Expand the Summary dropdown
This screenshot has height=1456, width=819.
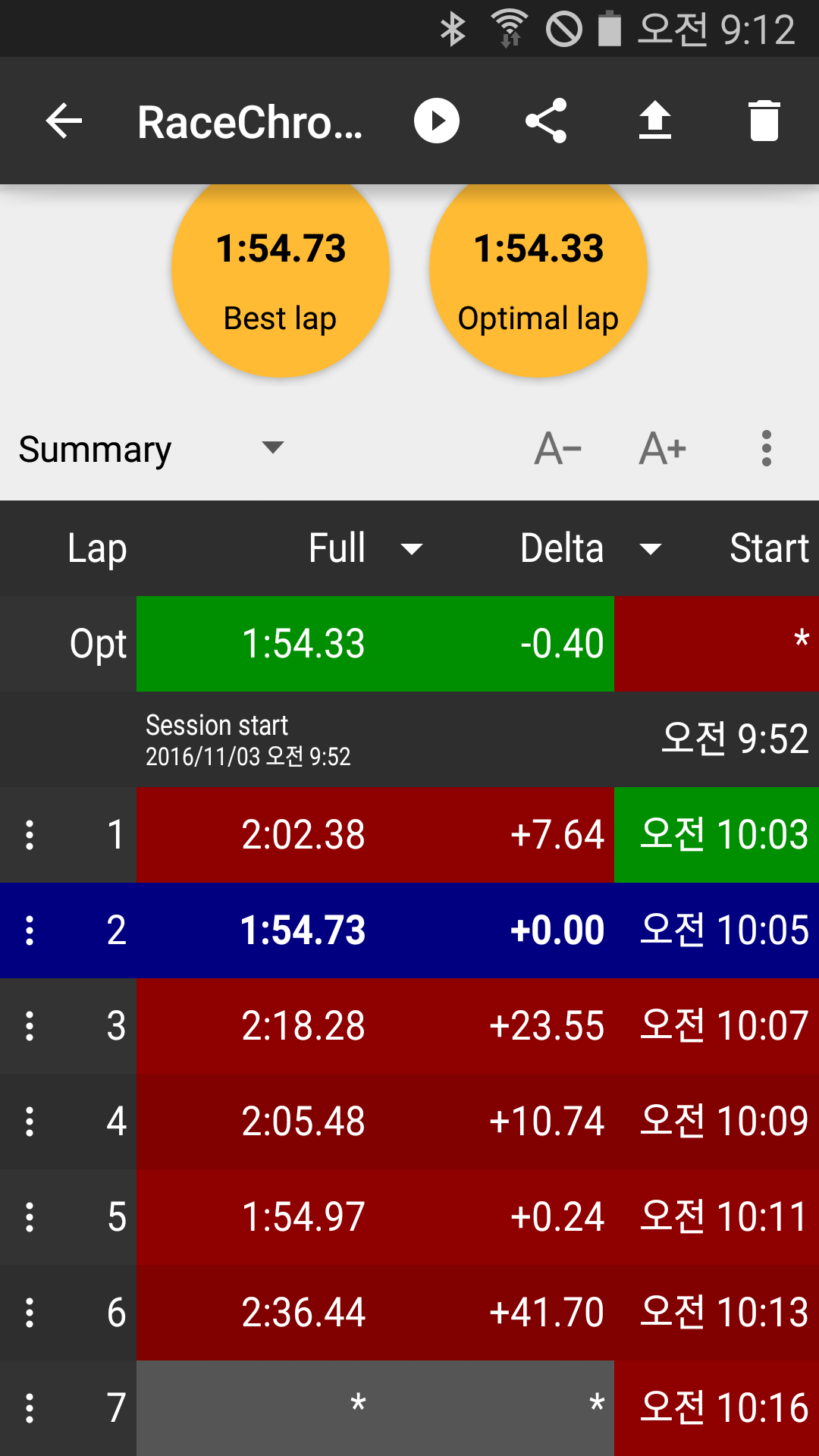point(152,449)
